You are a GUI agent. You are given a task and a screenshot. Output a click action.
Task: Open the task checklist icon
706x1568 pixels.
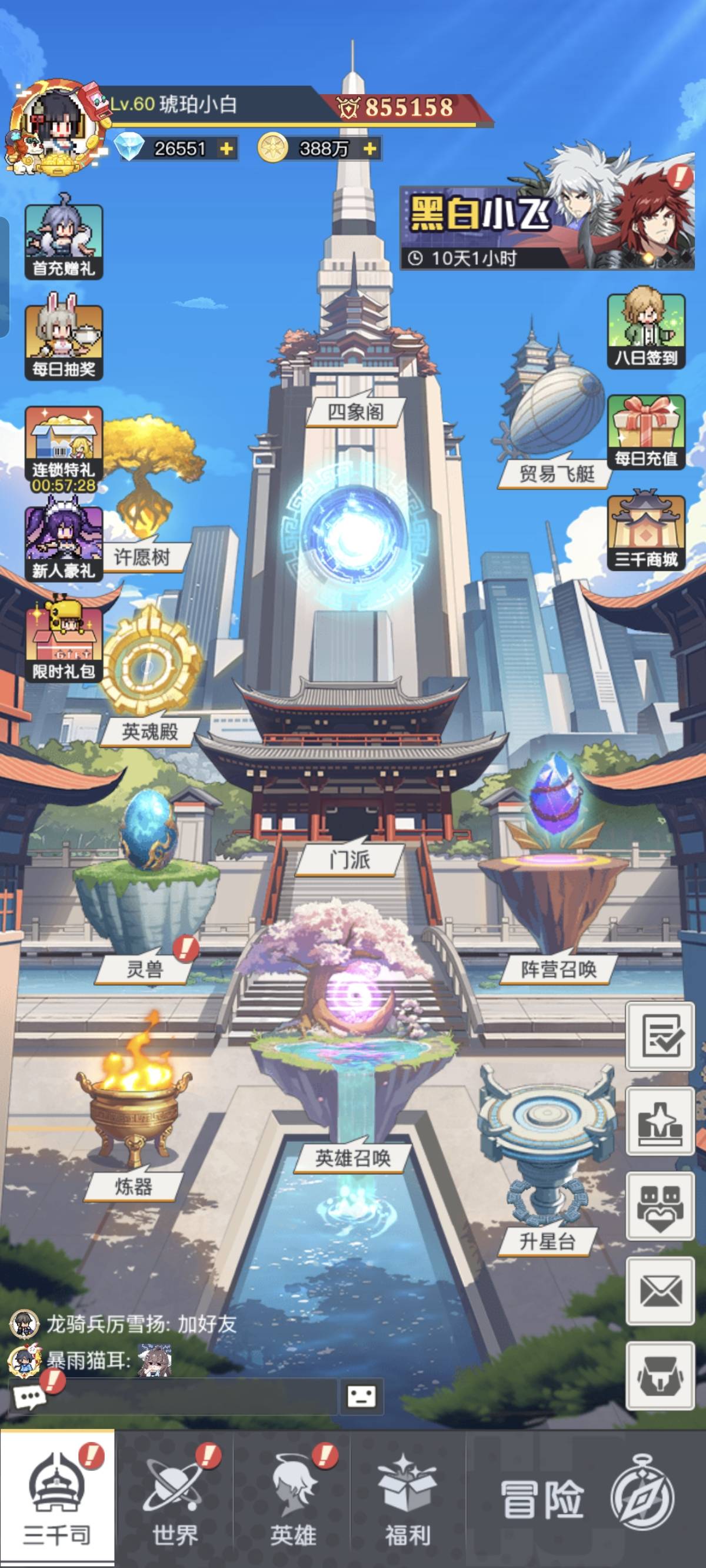pos(660,1036)
